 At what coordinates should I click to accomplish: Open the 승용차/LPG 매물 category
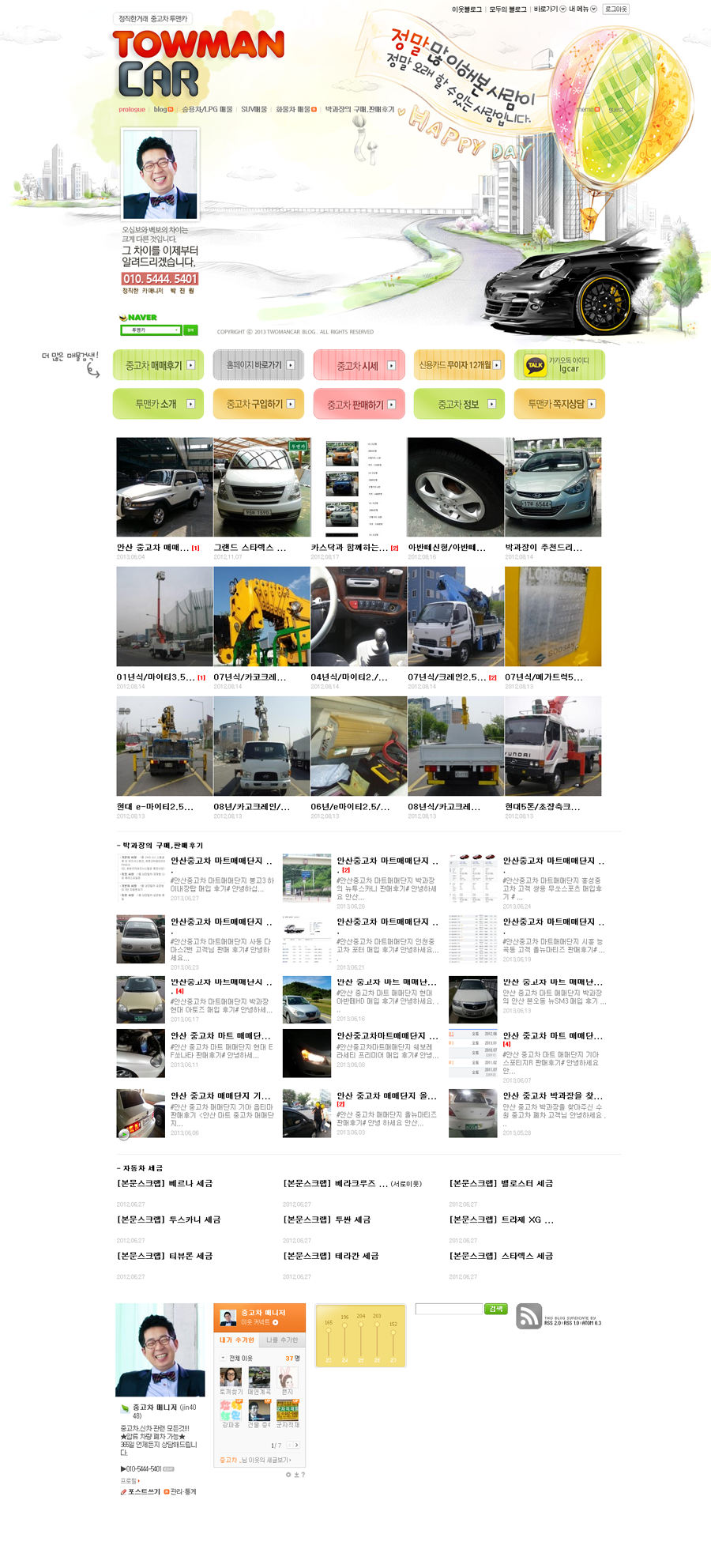(207, 110)
